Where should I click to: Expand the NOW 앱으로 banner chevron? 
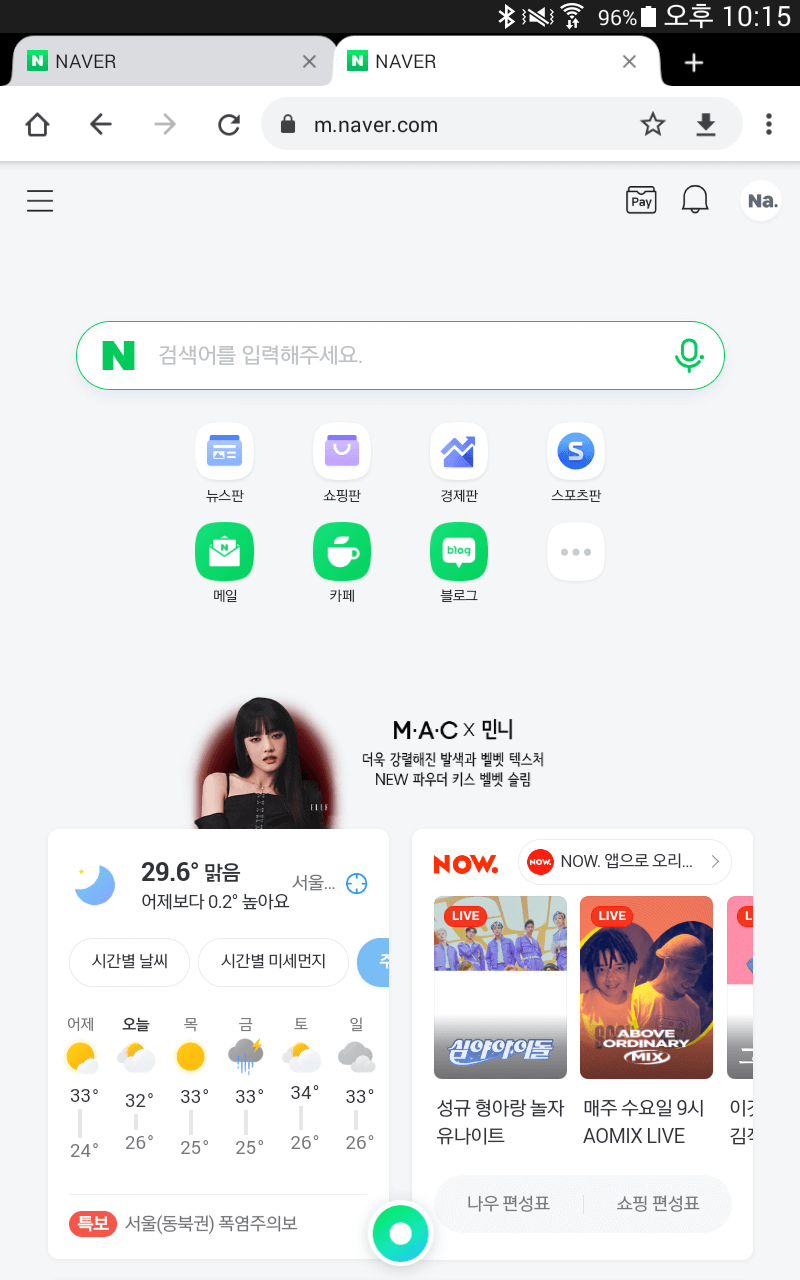coord(714,861)
